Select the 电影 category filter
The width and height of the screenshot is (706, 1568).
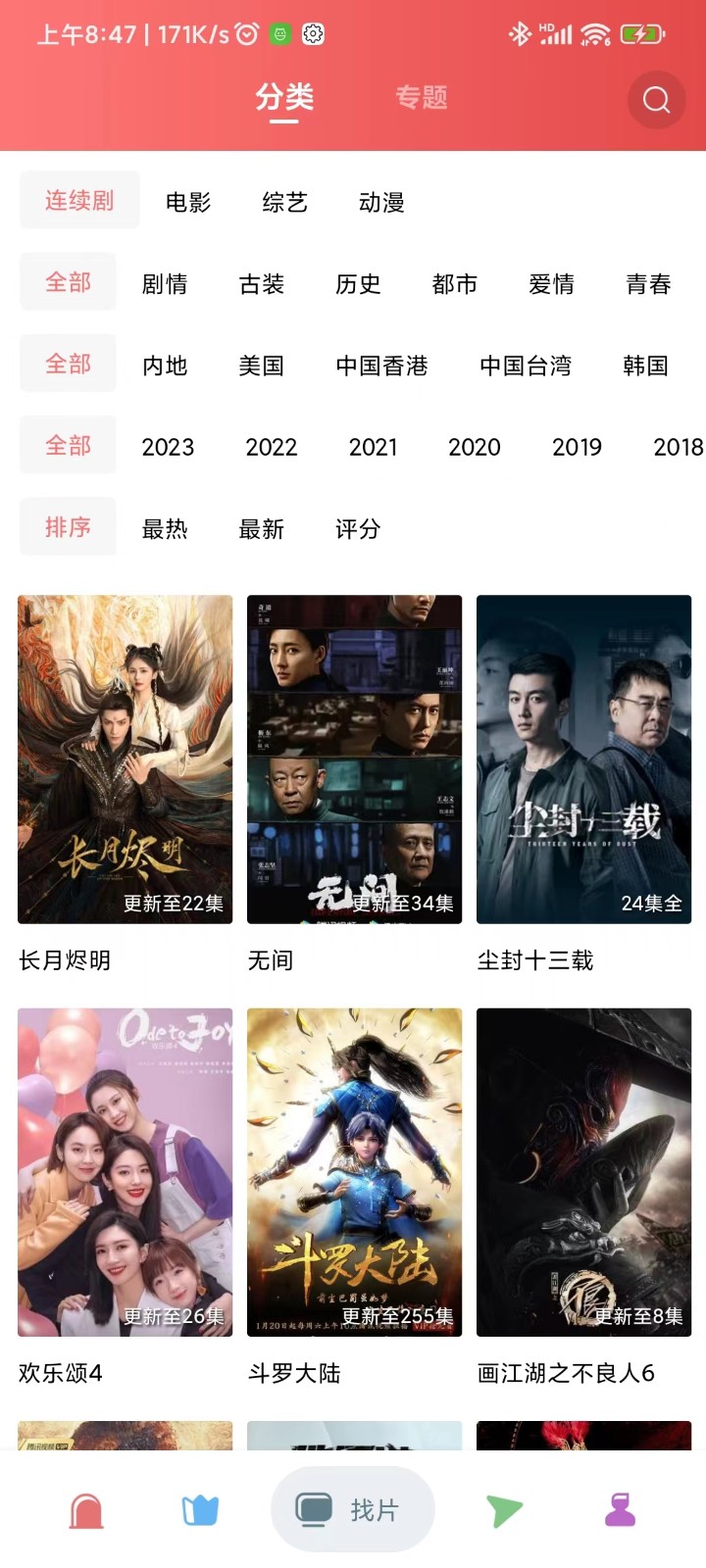pyautogui.click(x=188, y=202)
